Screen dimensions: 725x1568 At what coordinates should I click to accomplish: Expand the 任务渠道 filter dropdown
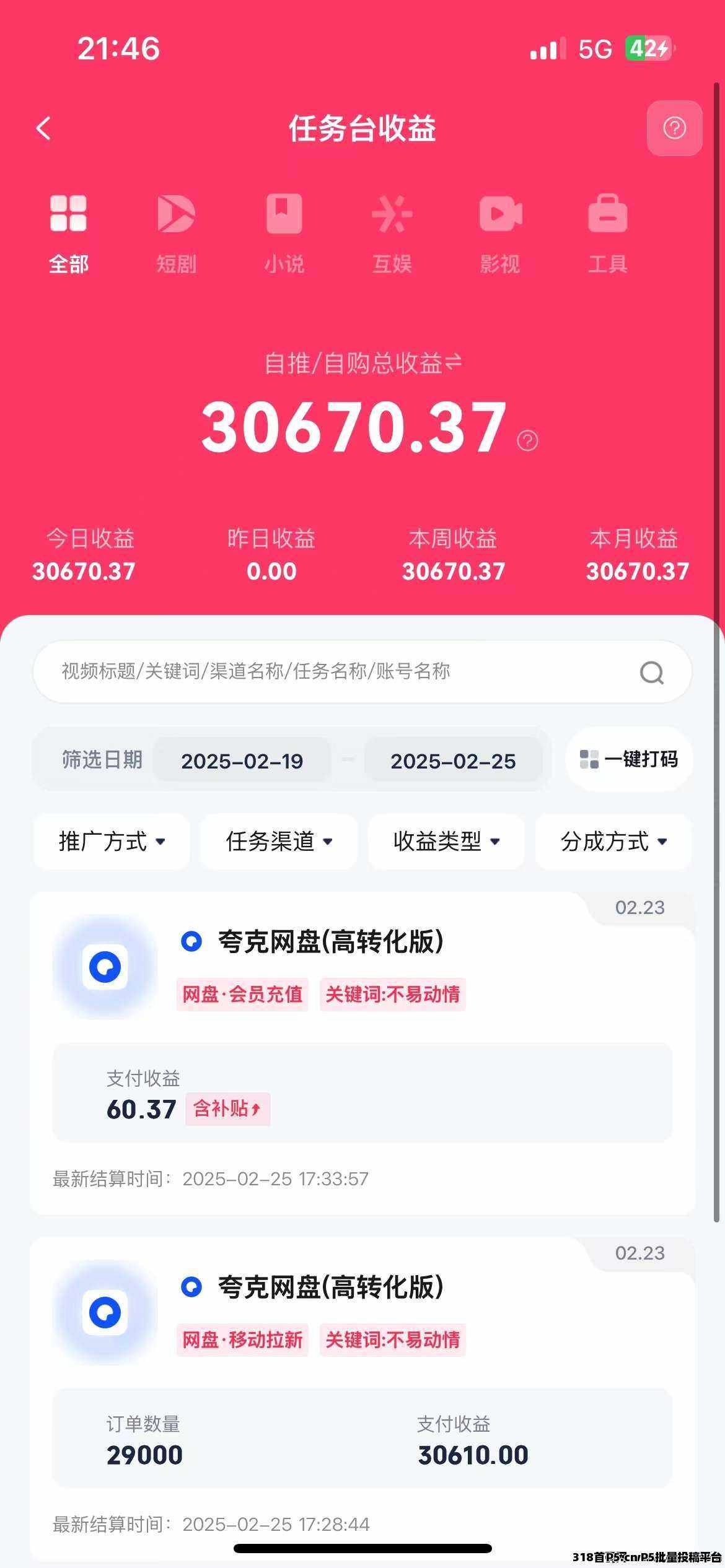[279, 842]
